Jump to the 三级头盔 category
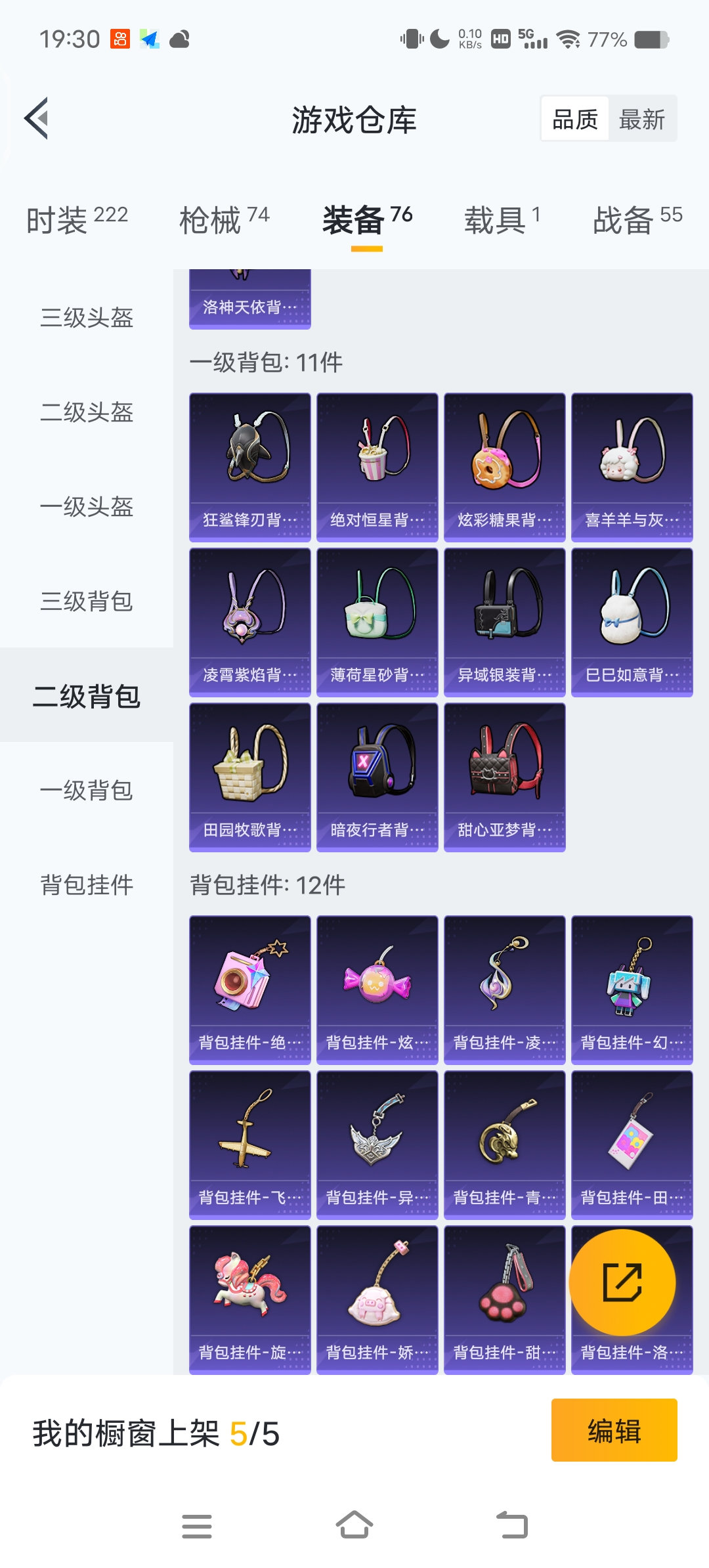Screen dimensions: 709x1568 tap(87, 318)
